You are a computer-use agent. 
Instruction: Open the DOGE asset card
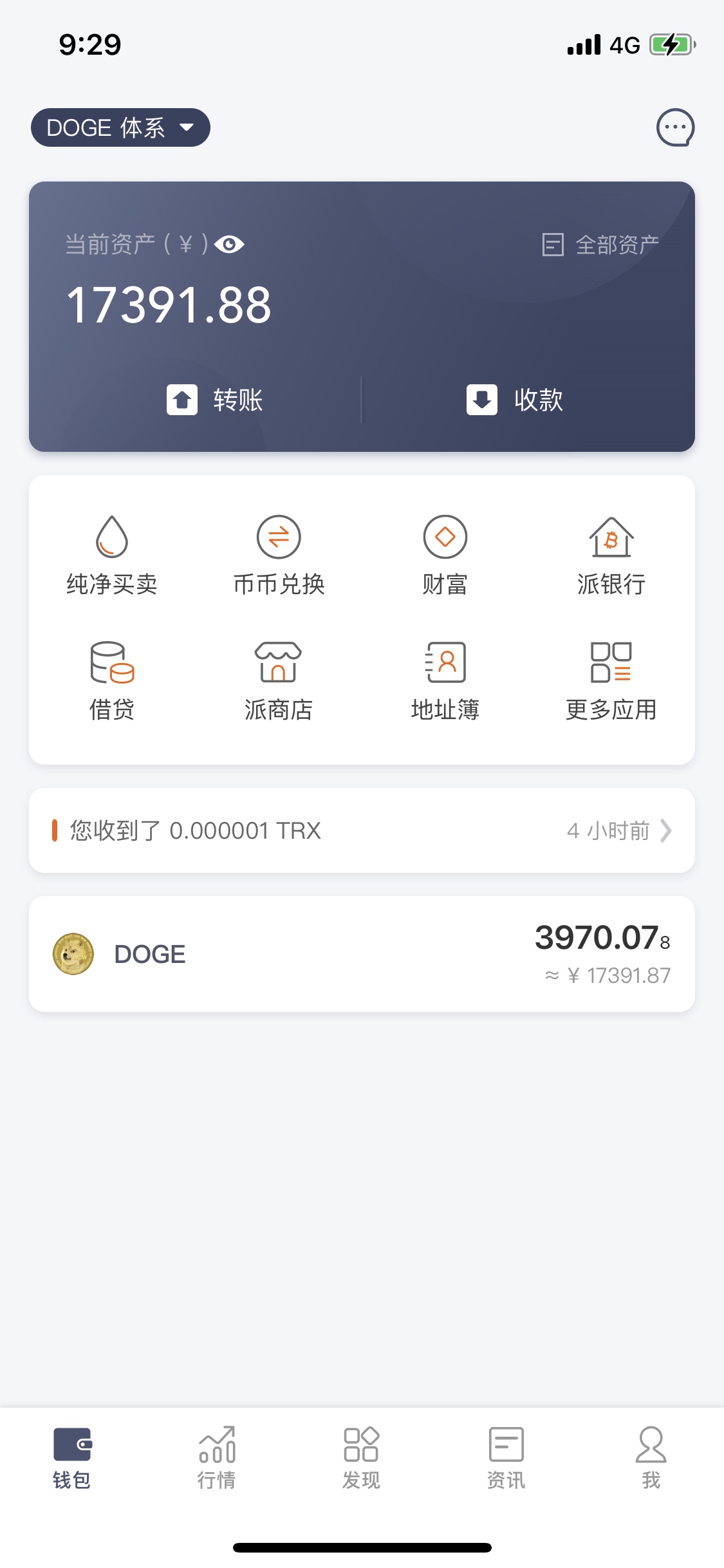[362, 954]
